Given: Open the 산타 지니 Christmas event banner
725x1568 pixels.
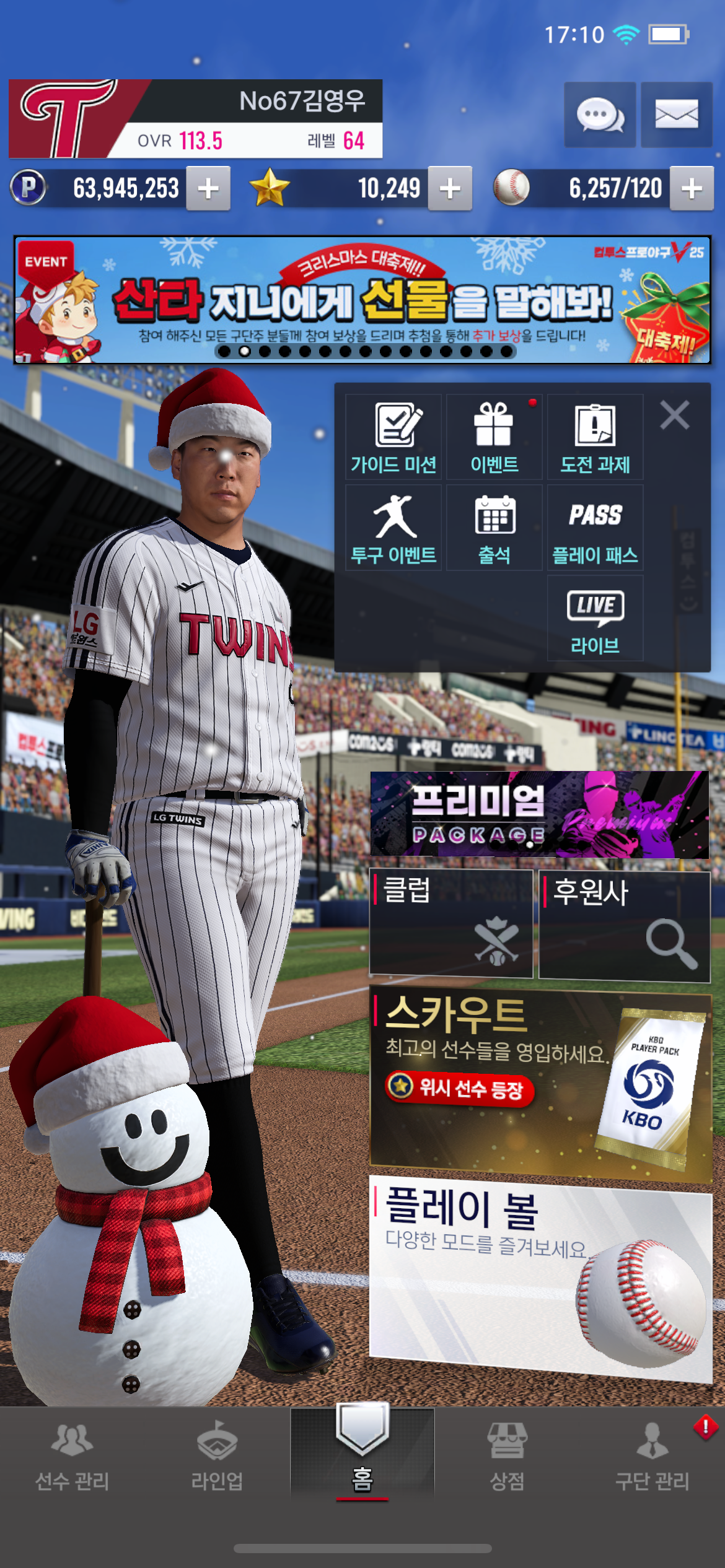Looking at the screenshot, I should [x=362, y=300].
